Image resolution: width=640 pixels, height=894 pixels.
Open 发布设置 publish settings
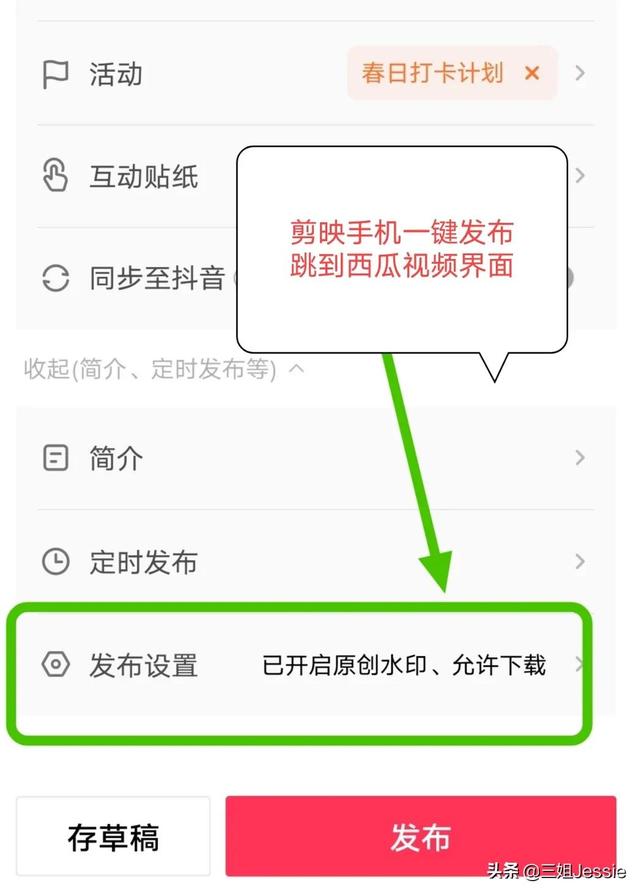tap(144, 665)
